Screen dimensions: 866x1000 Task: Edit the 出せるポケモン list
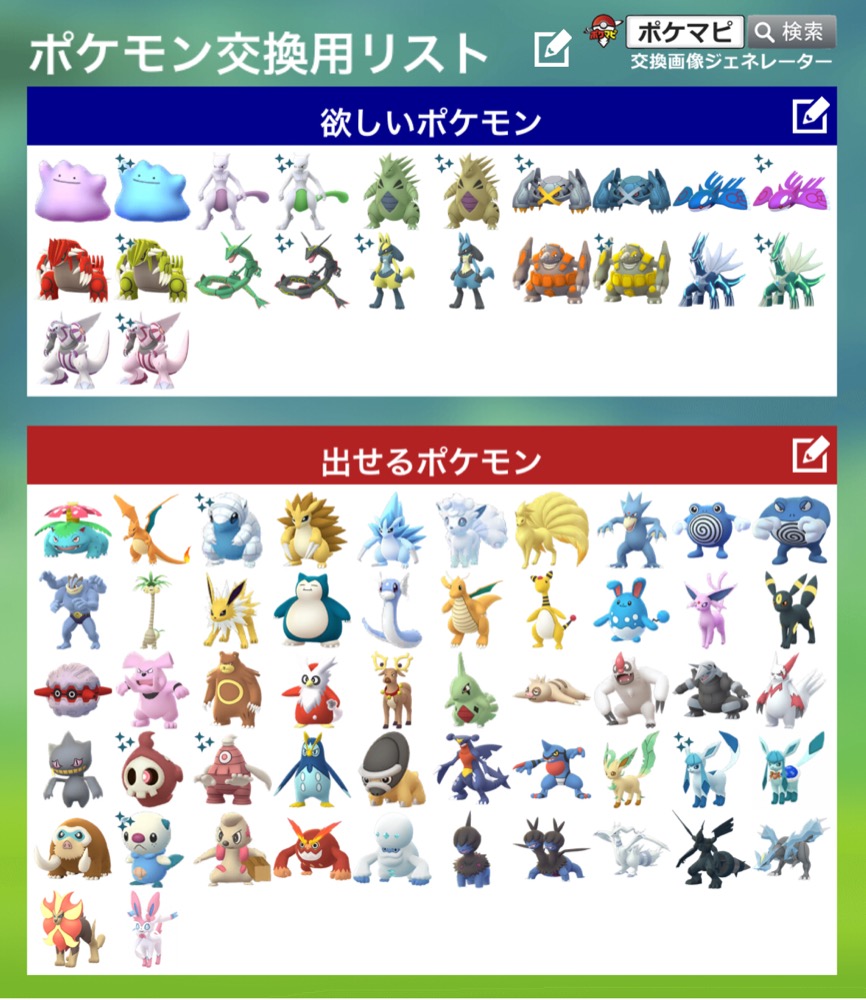point(810,455)
